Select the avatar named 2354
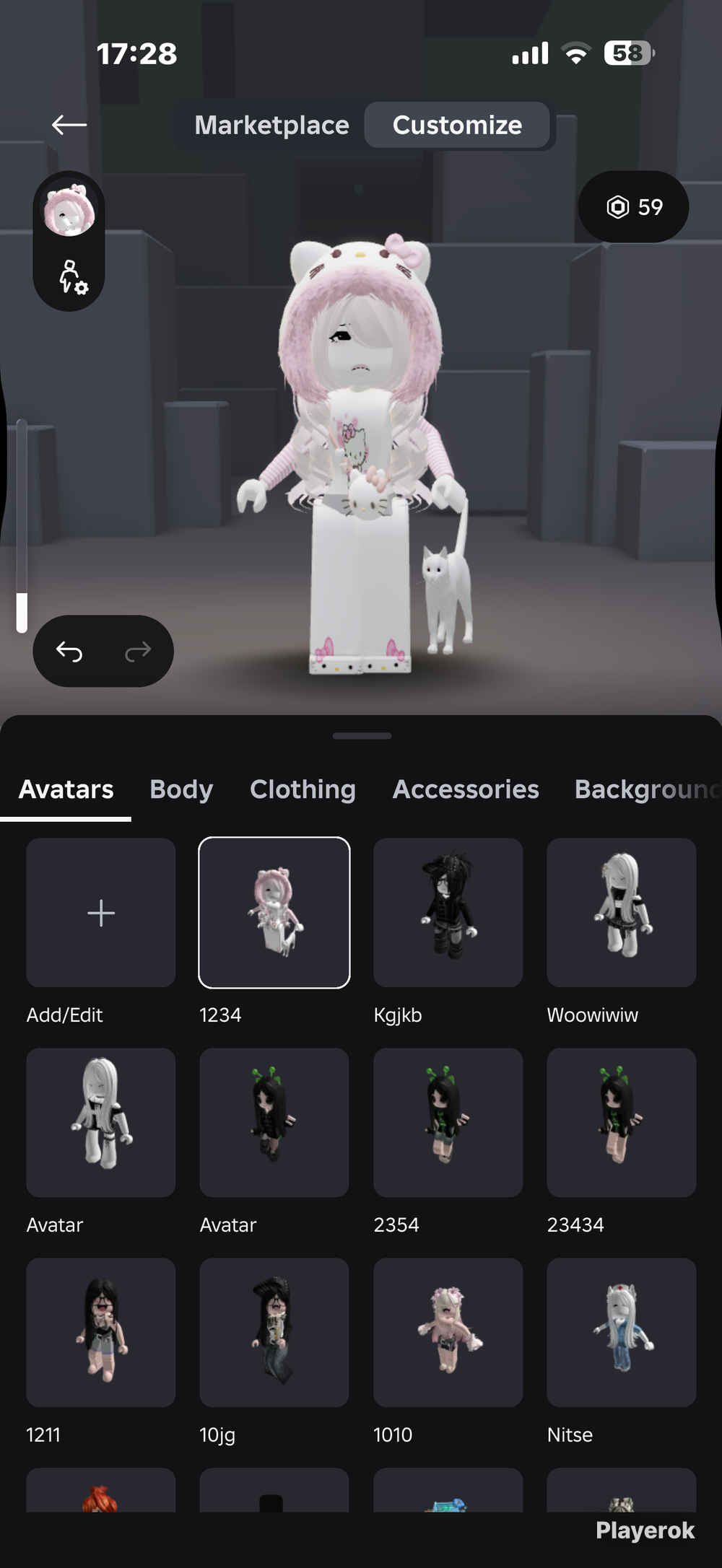This screenshot has height=1568, width=722. coord(448,1122)
